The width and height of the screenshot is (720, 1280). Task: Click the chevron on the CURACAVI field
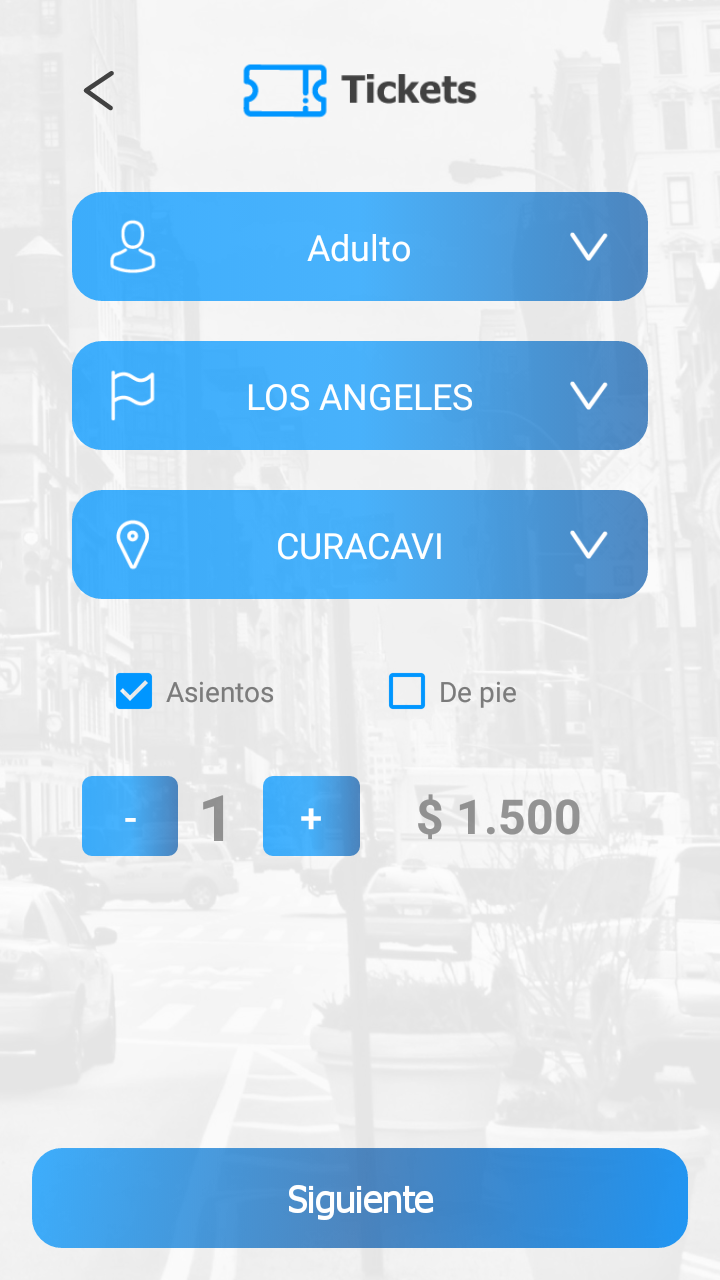click(589, 544)
